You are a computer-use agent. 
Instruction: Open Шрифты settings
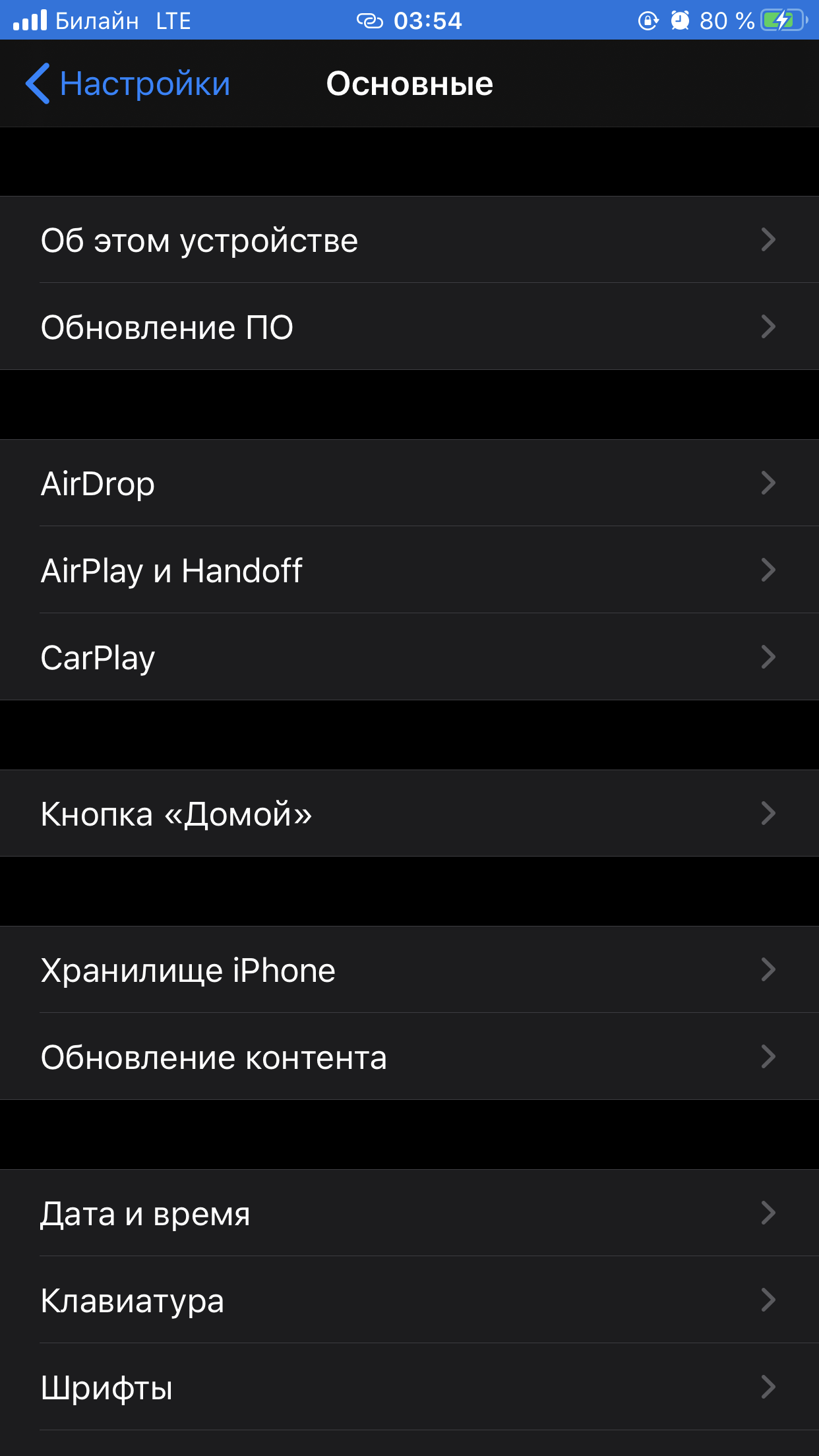tap(409, 1387)
